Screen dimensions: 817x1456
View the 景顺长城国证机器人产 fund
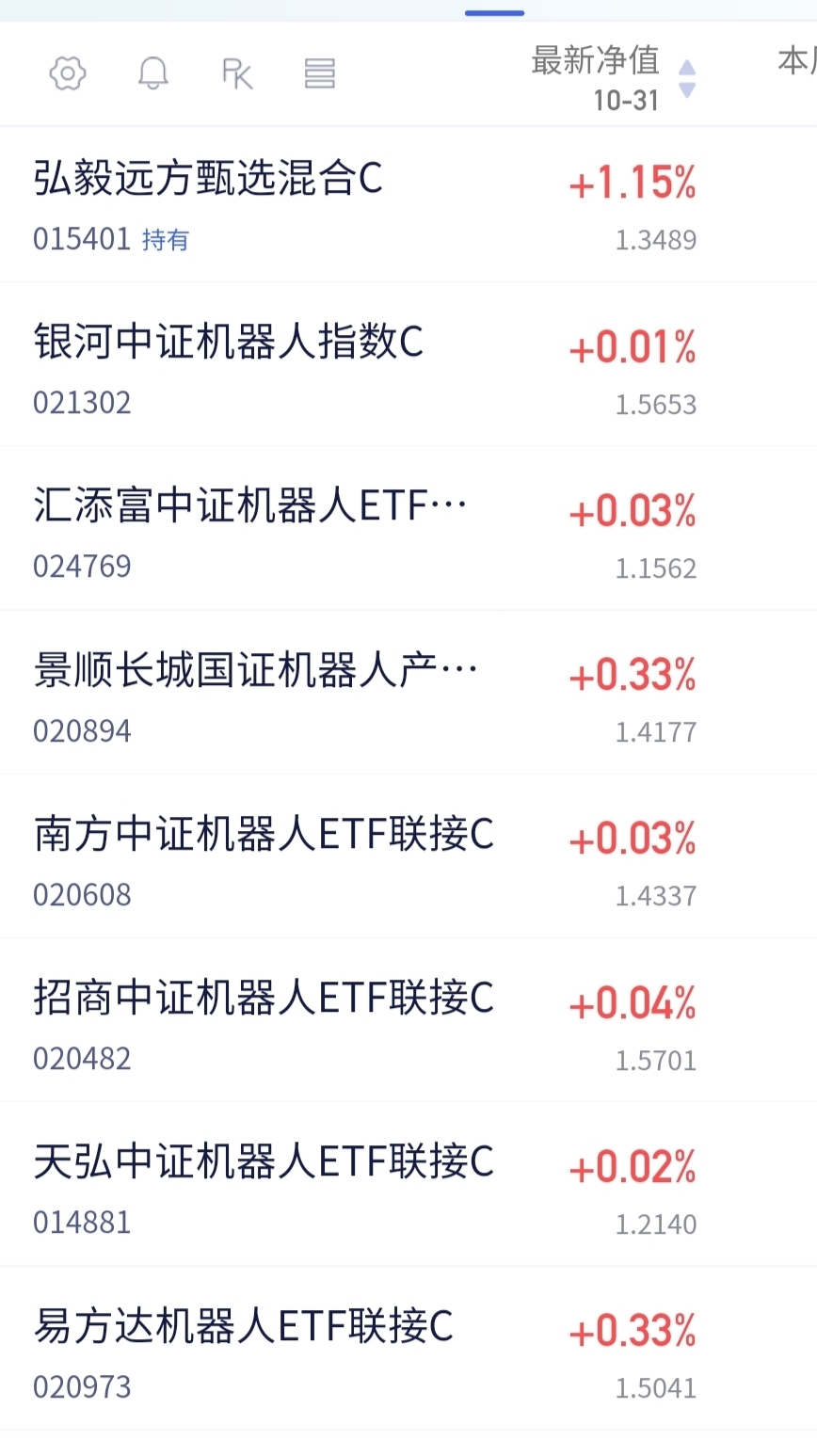click(x=256, y=671)
